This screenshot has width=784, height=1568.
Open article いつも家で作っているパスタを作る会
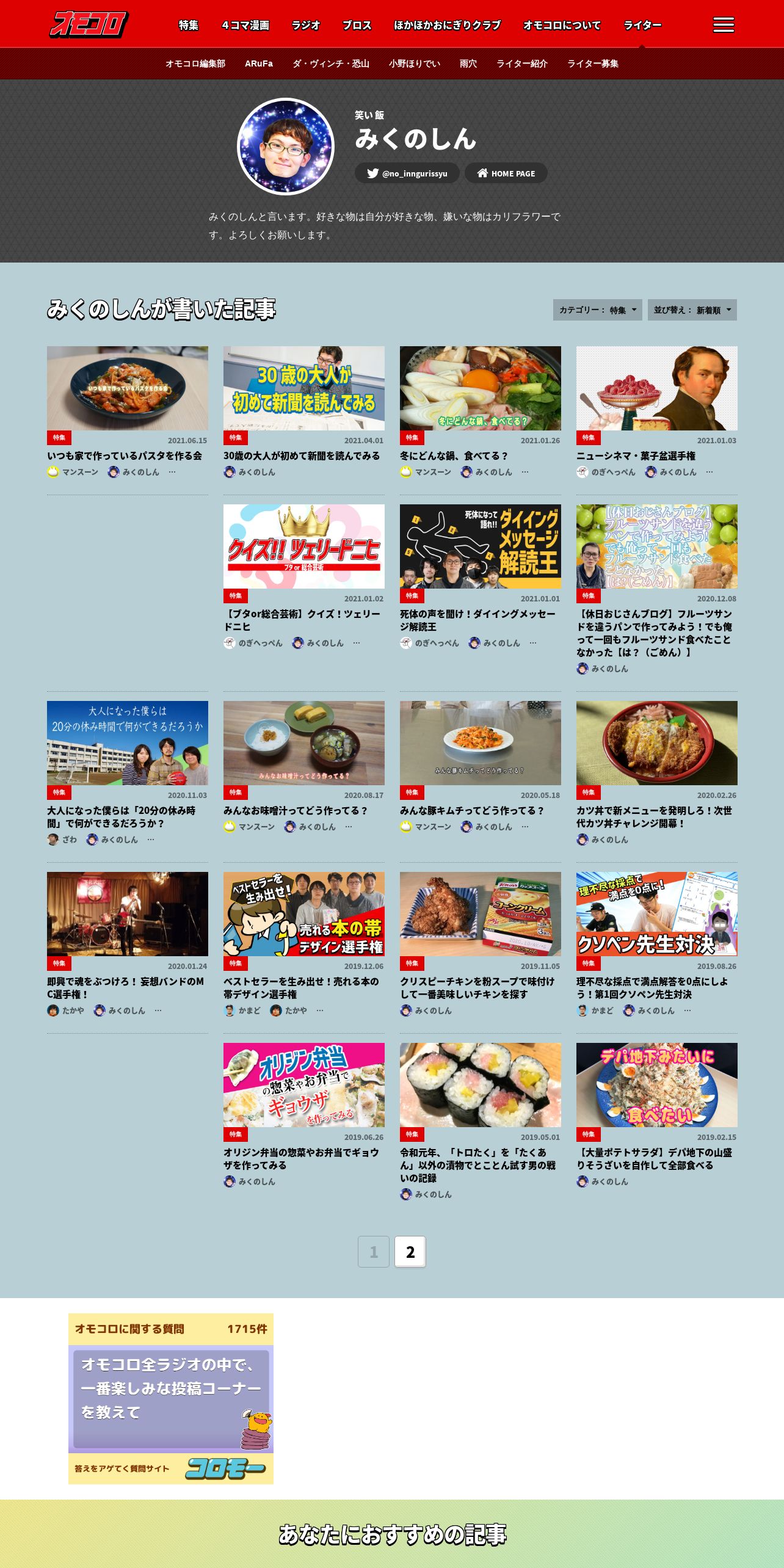tap(125, 456)
